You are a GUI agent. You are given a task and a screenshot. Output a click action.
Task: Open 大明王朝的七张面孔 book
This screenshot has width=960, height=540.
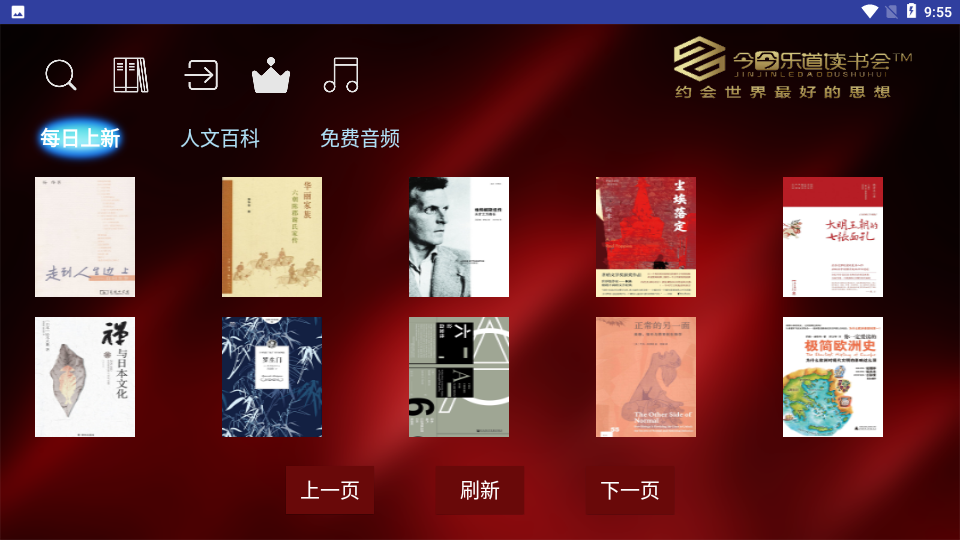click(x=833, y=237)
